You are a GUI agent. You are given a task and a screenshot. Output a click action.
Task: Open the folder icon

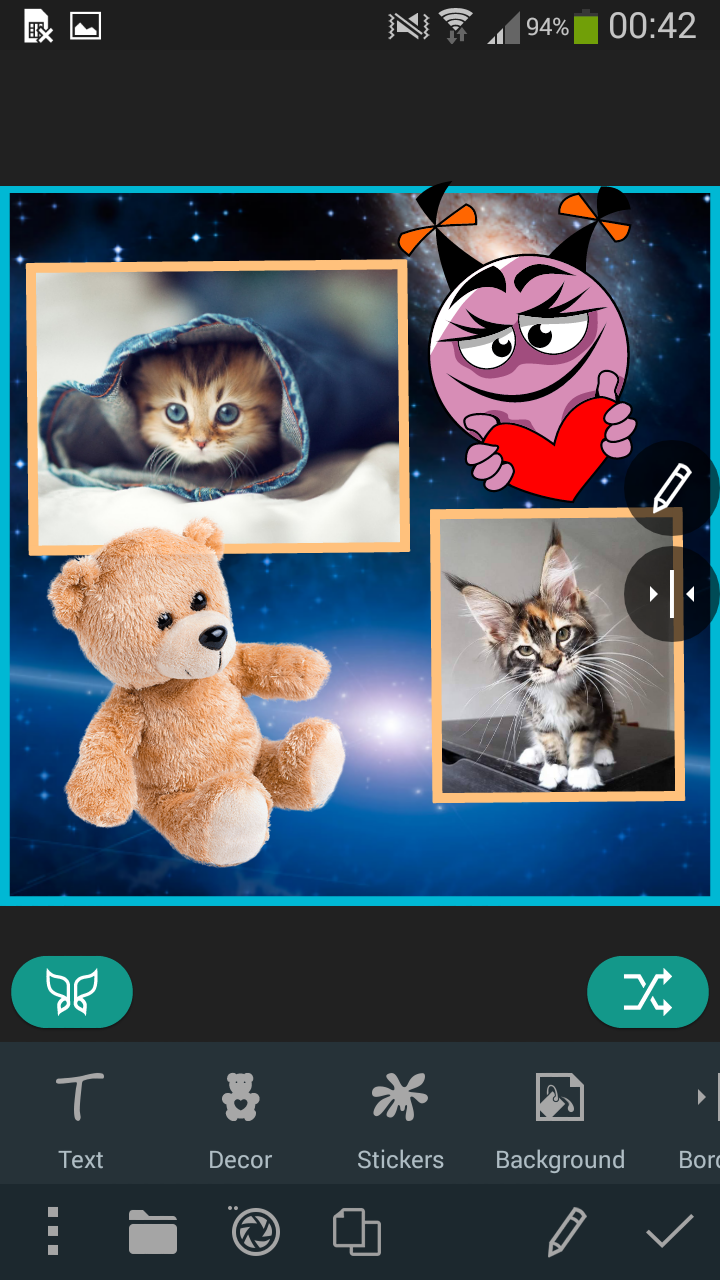(153, 1231)
